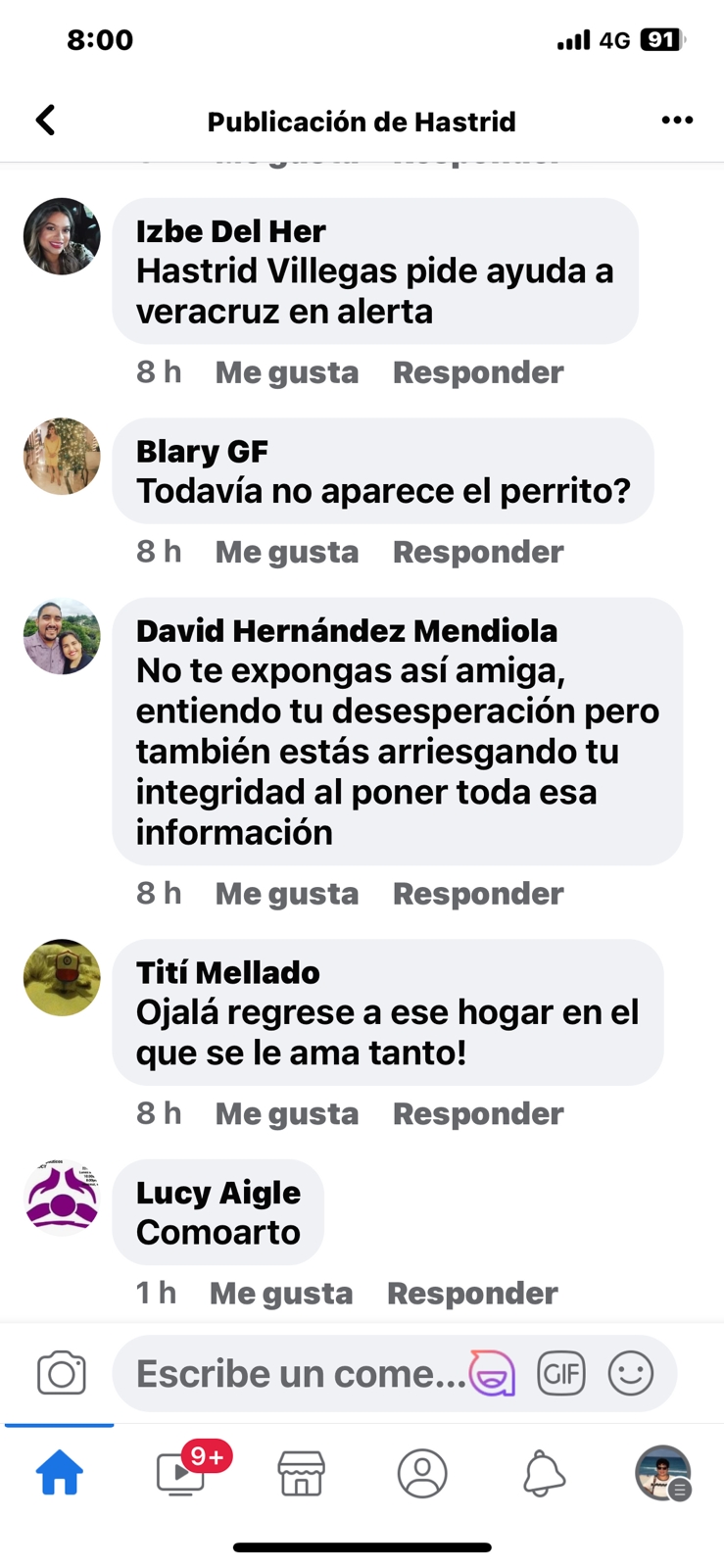Switch to the Marketplace tab

(x=302, y=1472)
